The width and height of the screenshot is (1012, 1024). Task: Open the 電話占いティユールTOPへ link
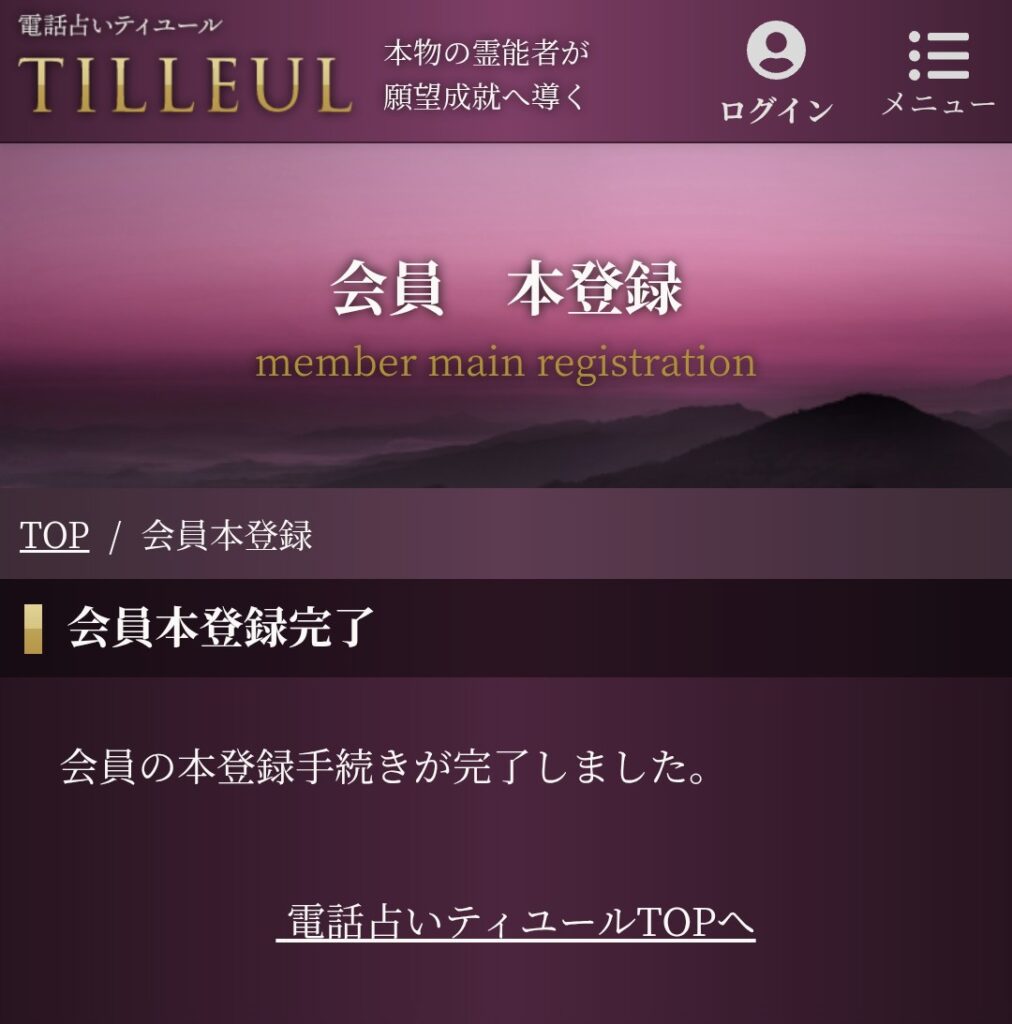tap(516, 921)
